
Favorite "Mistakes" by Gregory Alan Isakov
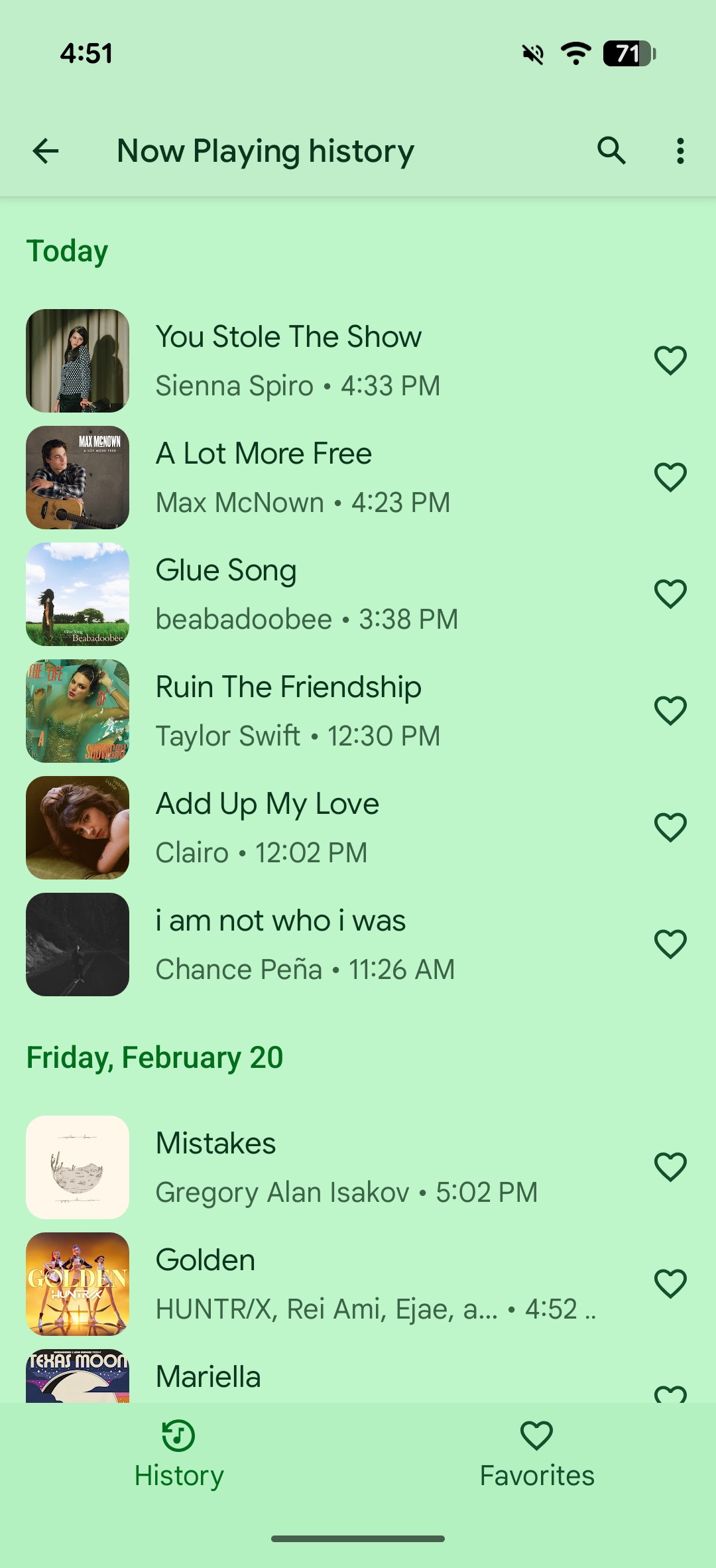[669, 1167]
